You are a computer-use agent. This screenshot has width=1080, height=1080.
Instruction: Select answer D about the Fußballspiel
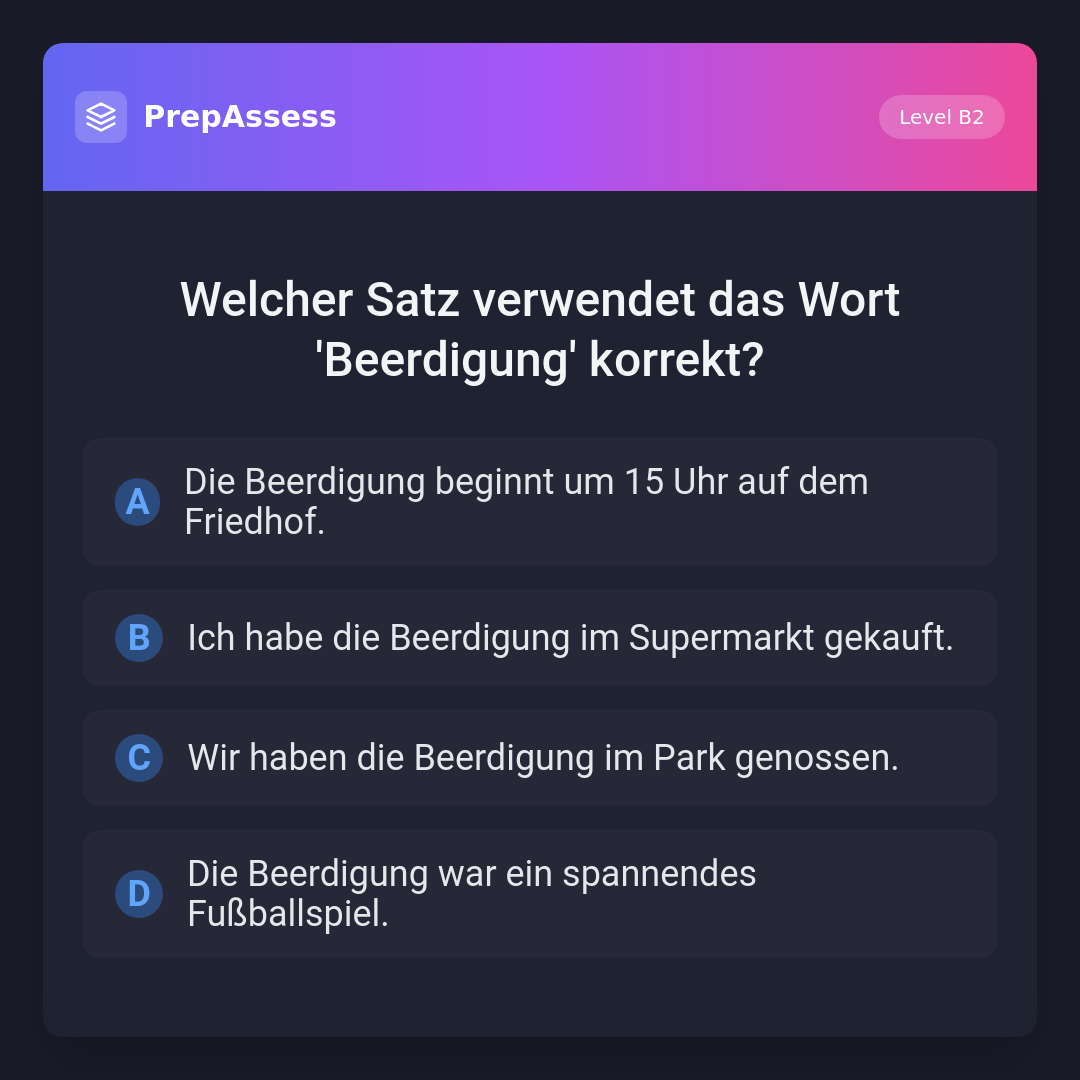[x=540, y=894]
